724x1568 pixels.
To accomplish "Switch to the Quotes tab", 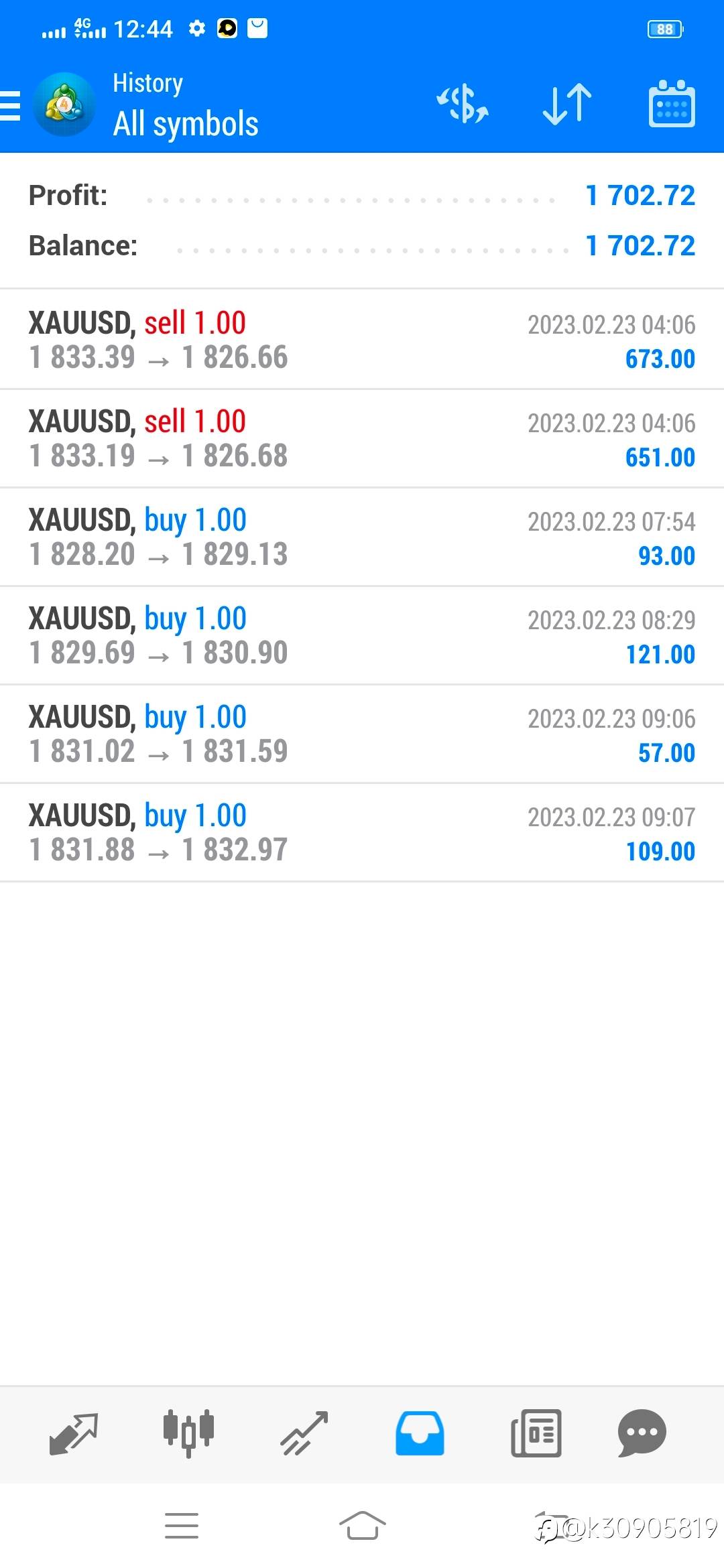I will [x=74, y=1433].
